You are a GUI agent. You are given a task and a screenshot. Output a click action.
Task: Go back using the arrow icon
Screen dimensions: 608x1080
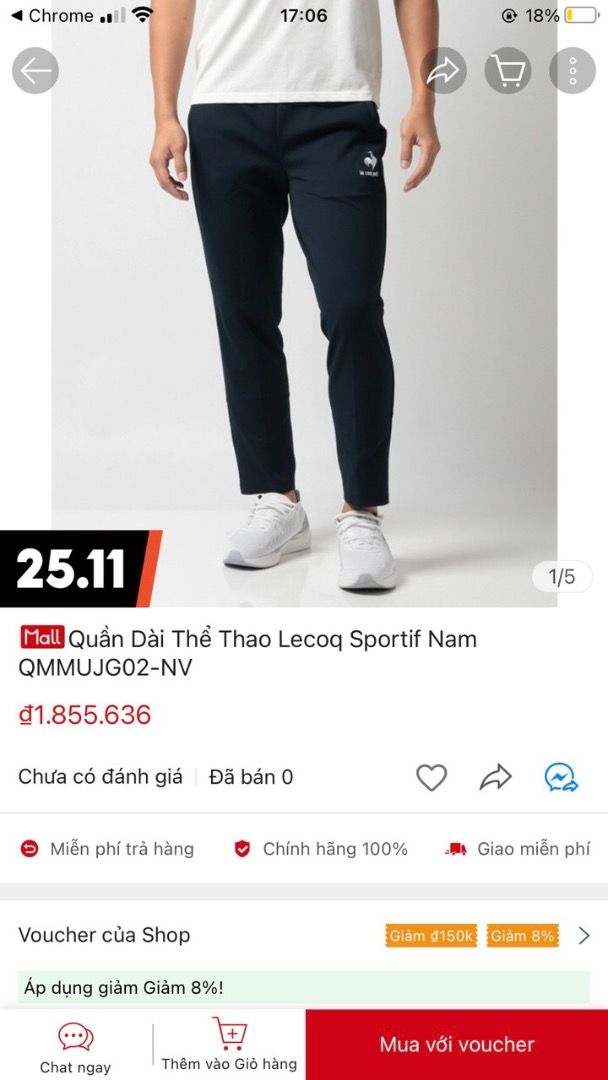pos(35,71)
